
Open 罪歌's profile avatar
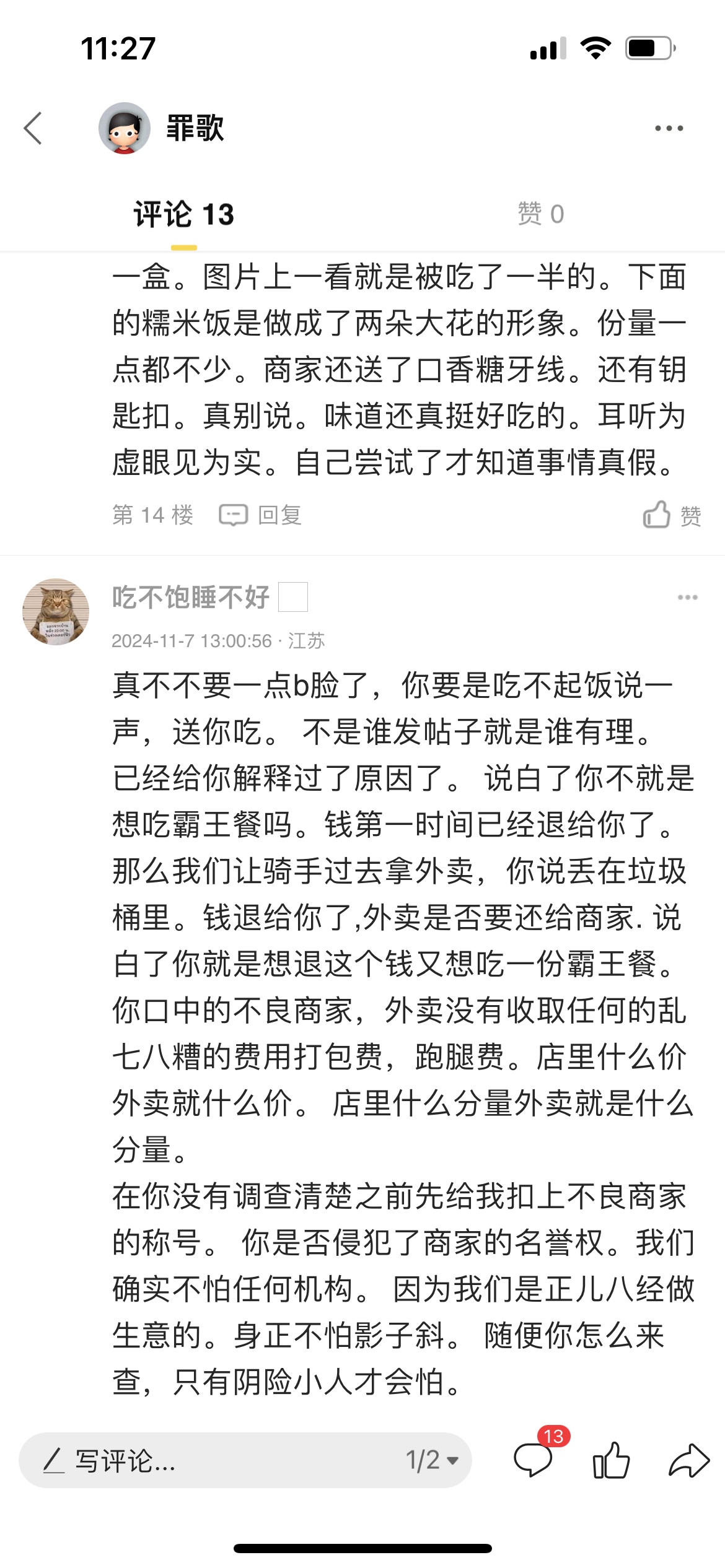125,129
